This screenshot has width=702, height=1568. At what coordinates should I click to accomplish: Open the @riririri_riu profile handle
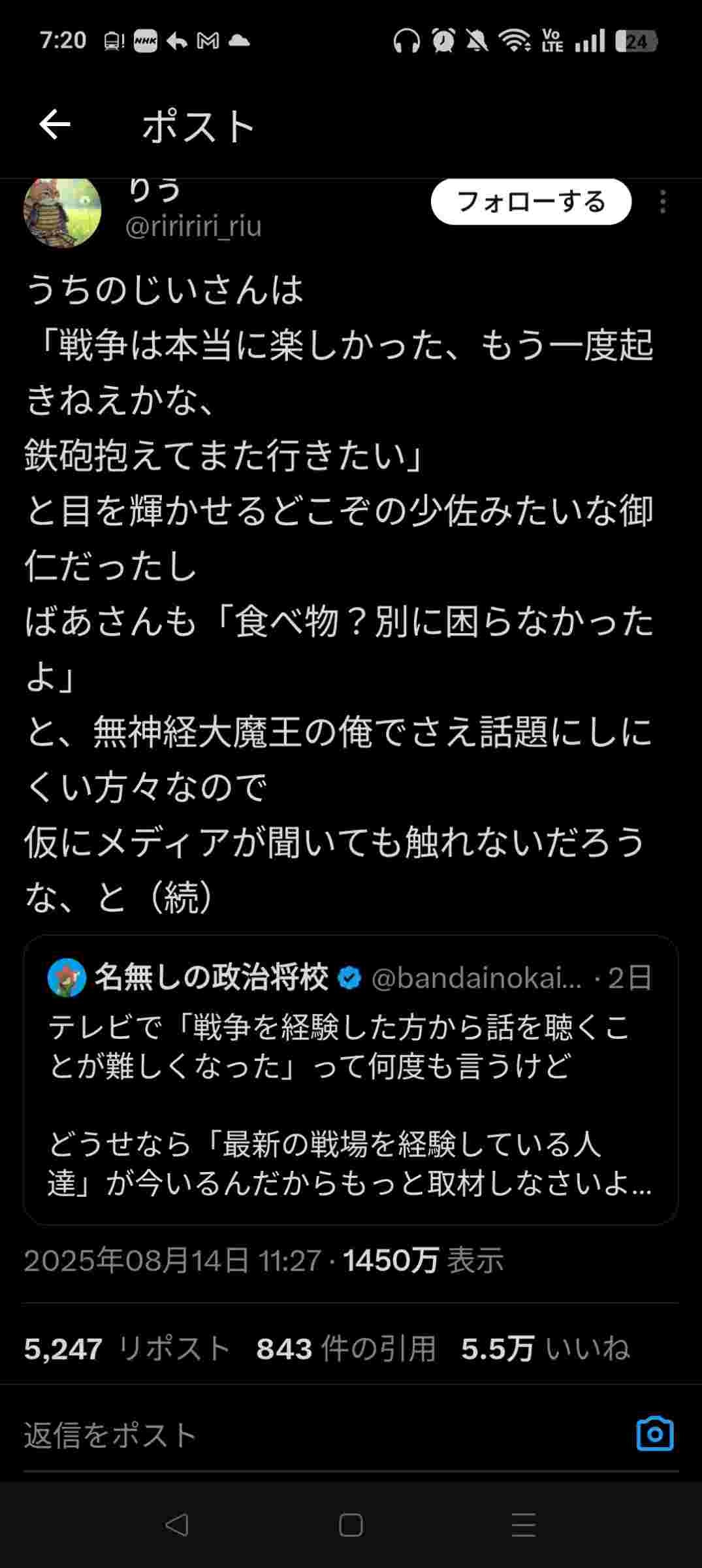click(193, 227)
